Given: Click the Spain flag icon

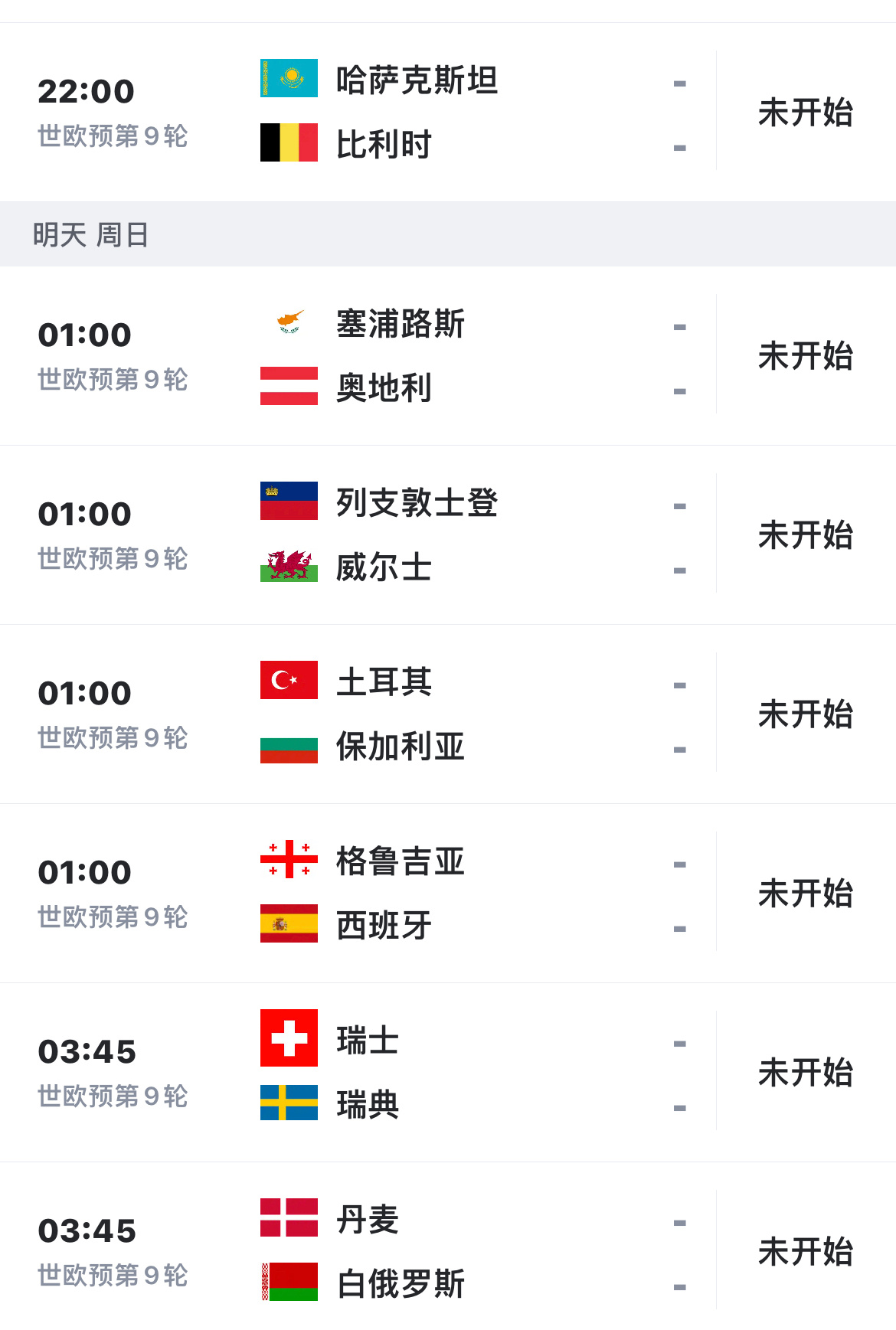Looking at the screenshot, I should point(289,925).
